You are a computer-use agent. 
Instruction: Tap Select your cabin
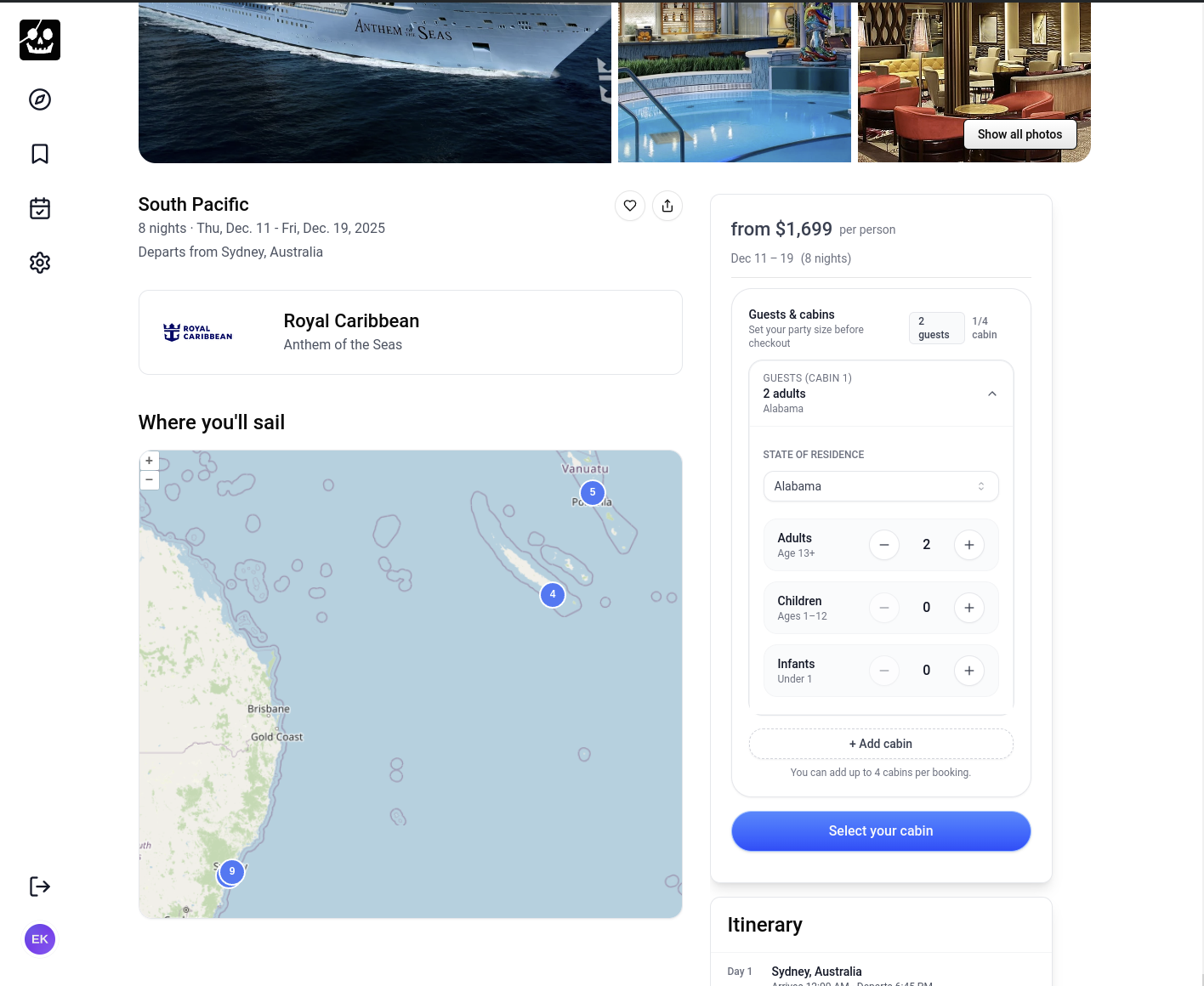(x=881, y=831)
